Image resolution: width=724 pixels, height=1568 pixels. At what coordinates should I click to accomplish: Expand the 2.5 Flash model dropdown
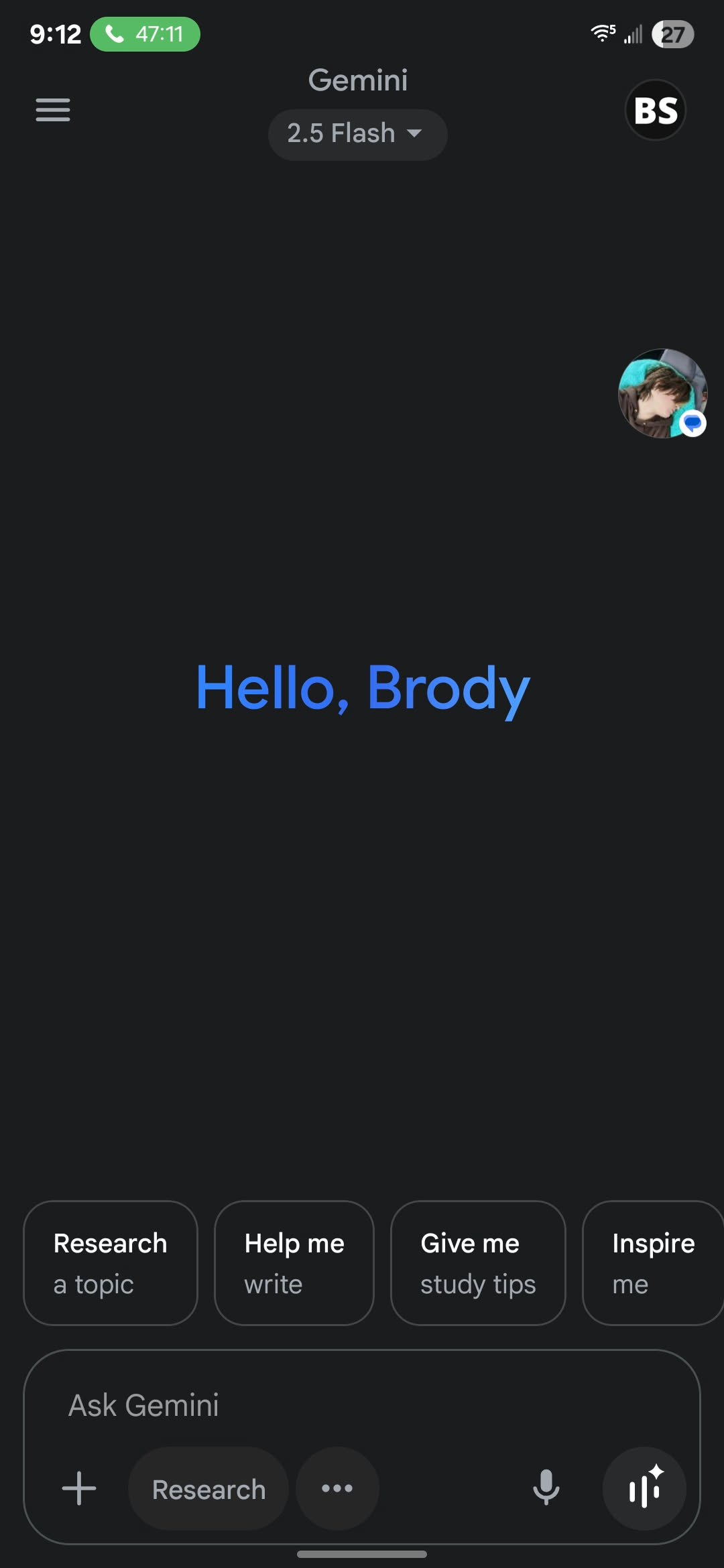[357, 134]
